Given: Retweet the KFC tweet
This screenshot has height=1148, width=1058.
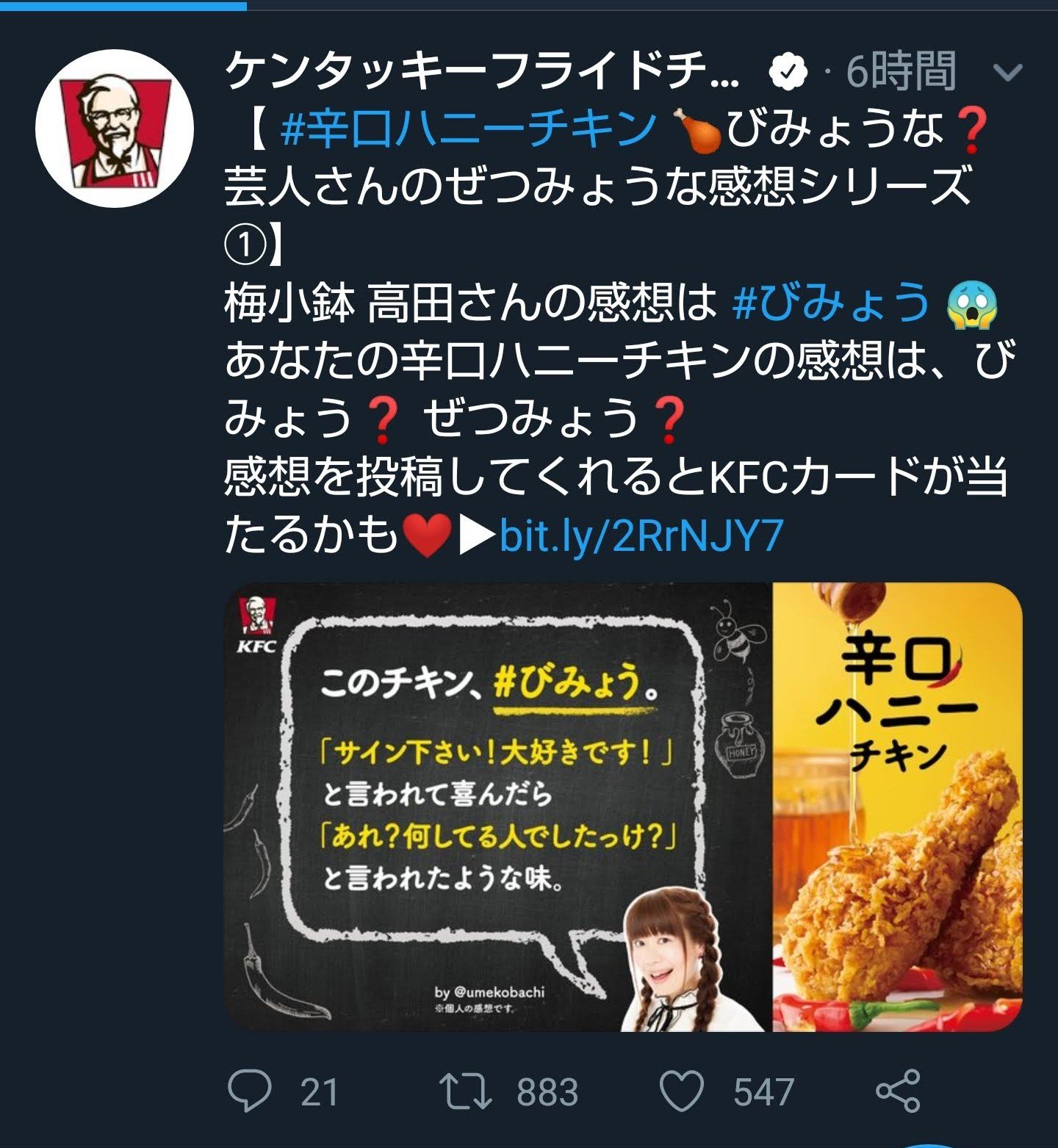Looking at the screenshot, I should [x=466, y=1091].
